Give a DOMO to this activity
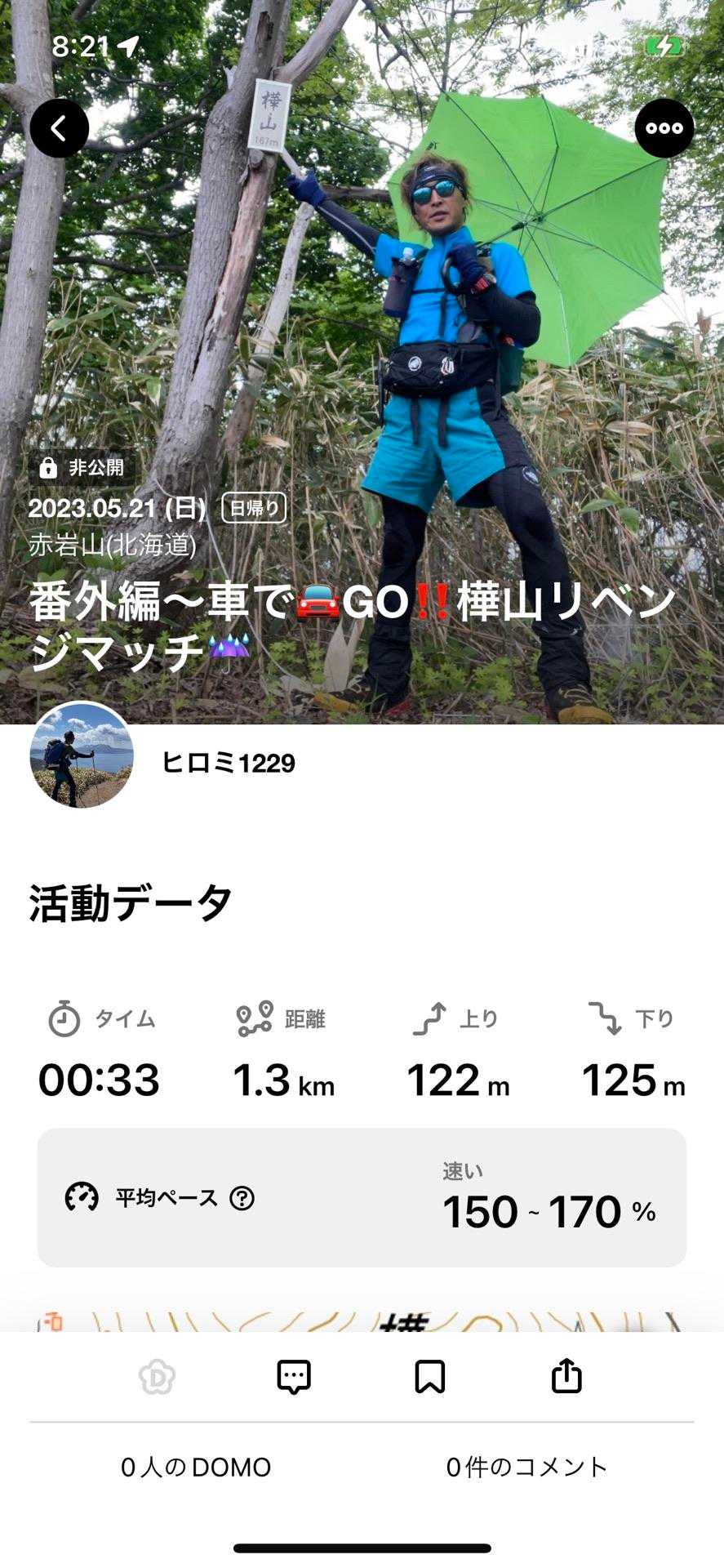724x1568 pixels. (157, 1377)
